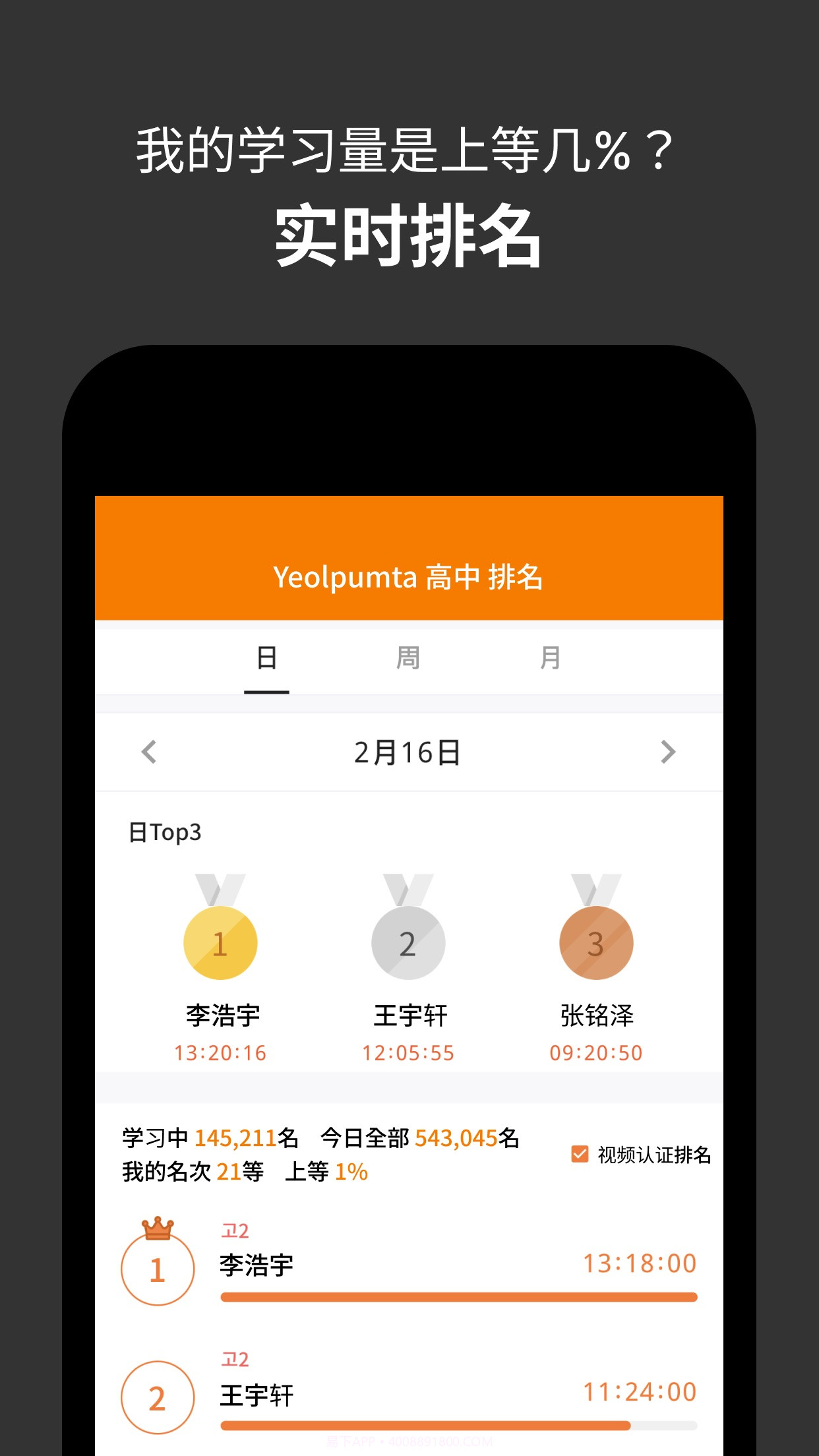Select 李浩宇 in the ranking list
This screenshot has height=1456, width=819.
pos(255,1265)
